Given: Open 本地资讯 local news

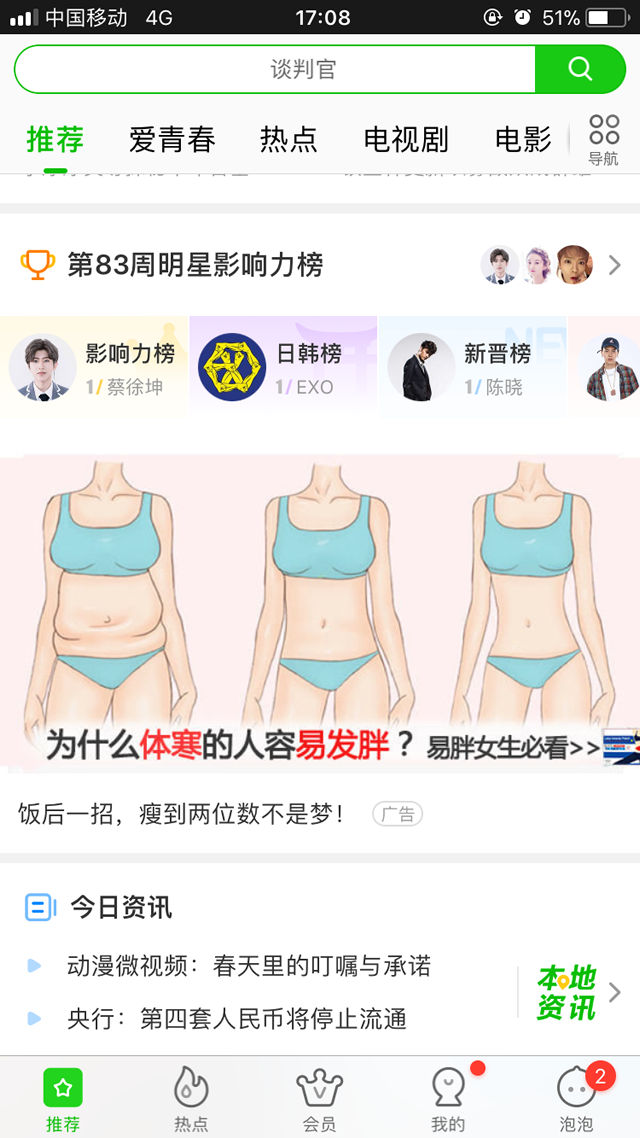Looking at the screenshot, I should [x=570, y=992].
